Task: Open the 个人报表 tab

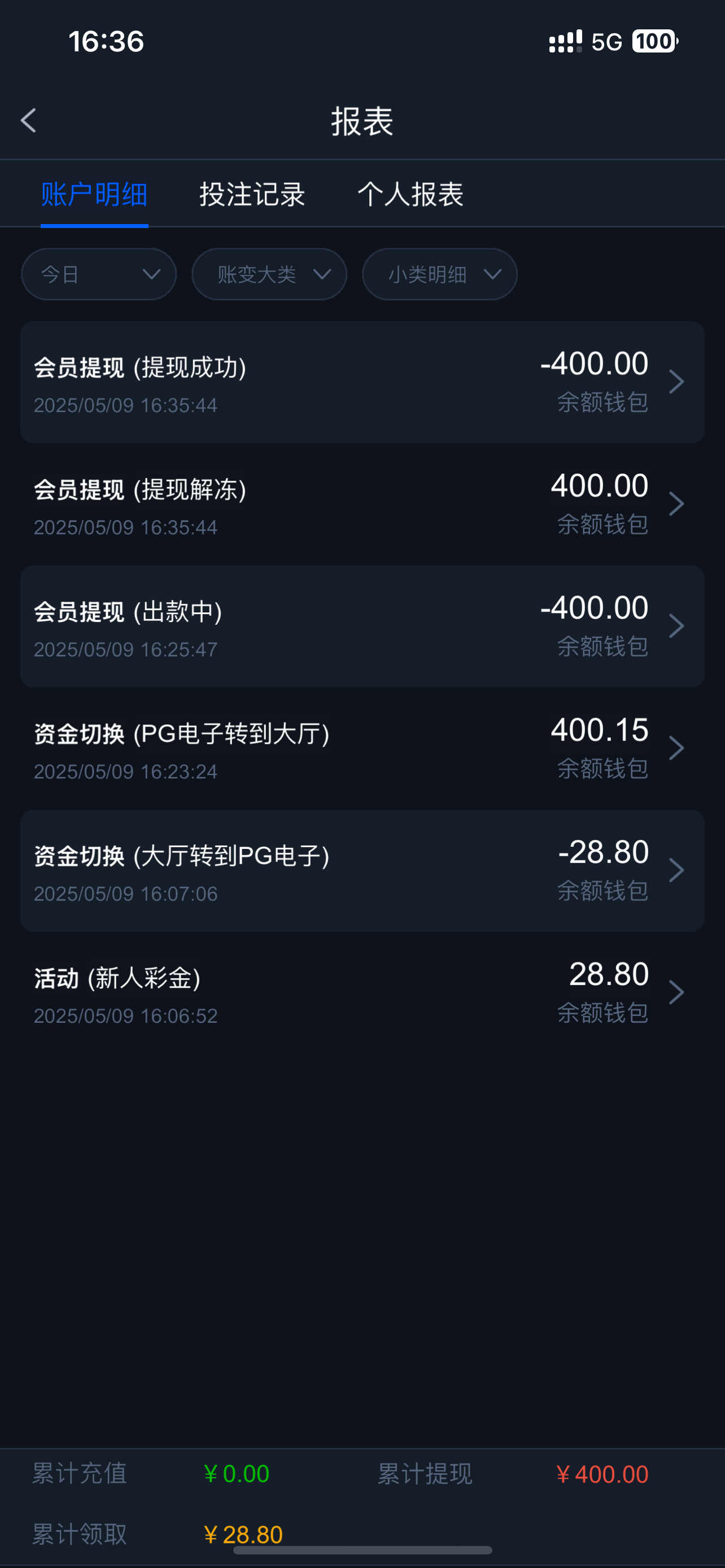Action: coord(410,194)
